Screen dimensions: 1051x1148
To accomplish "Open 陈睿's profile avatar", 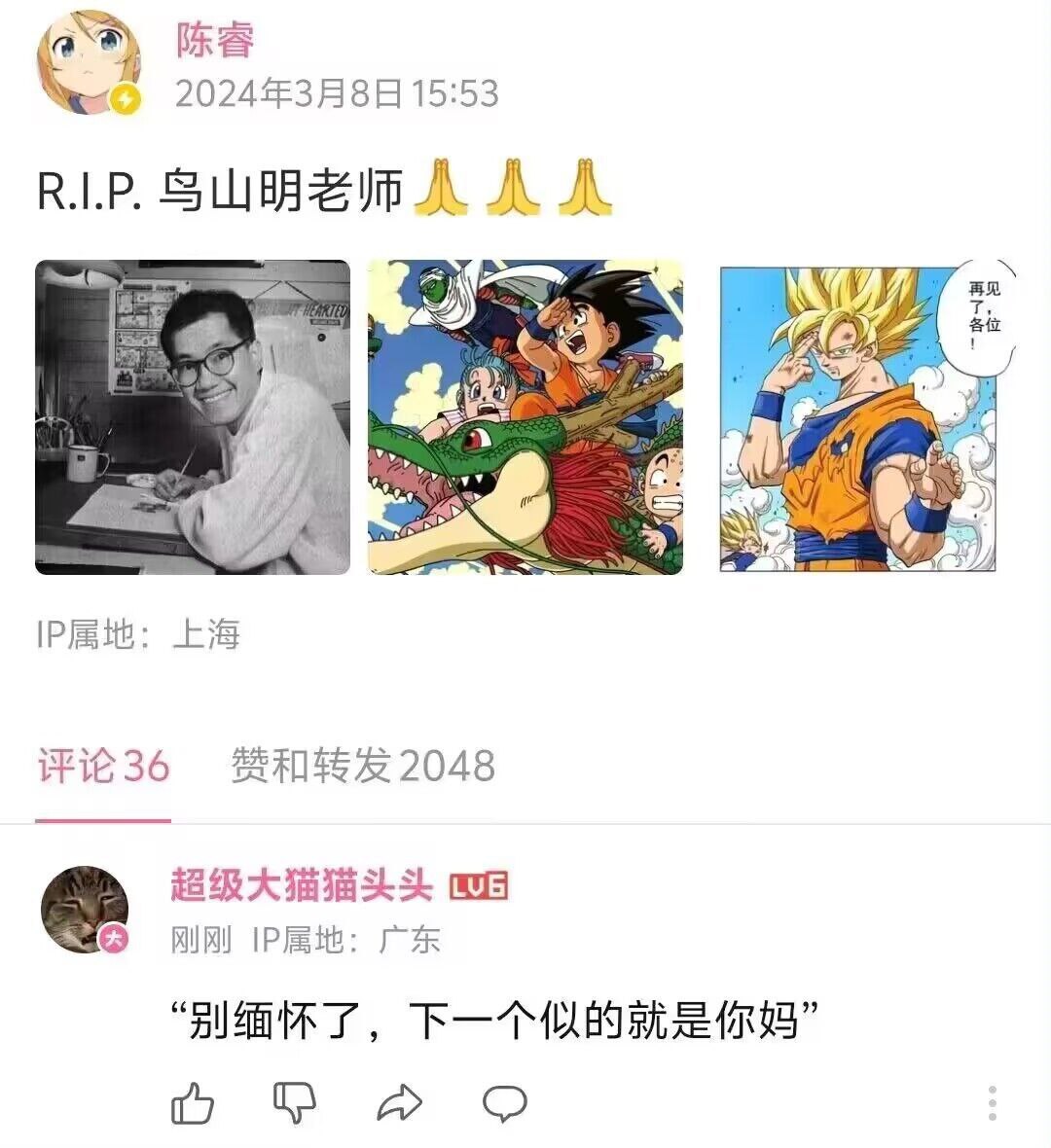I will click(x=89, y=63).
